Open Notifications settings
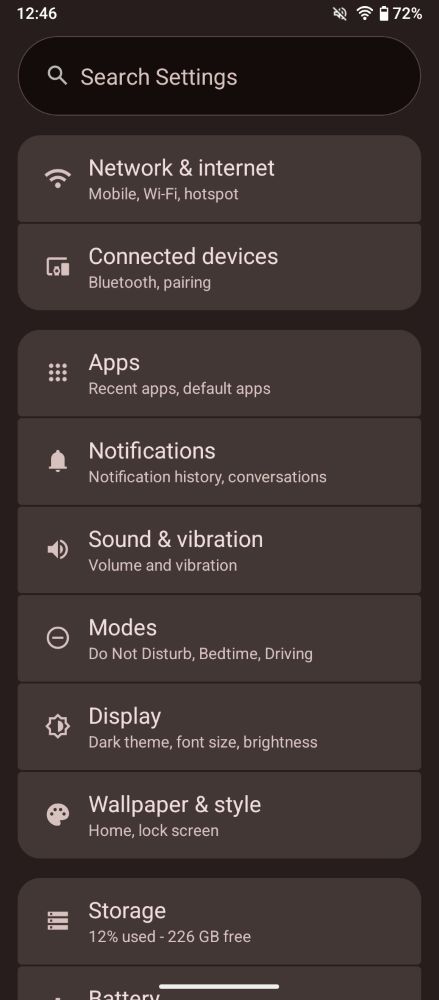This screenshot has width=439, height=1000. coord(219,462)
